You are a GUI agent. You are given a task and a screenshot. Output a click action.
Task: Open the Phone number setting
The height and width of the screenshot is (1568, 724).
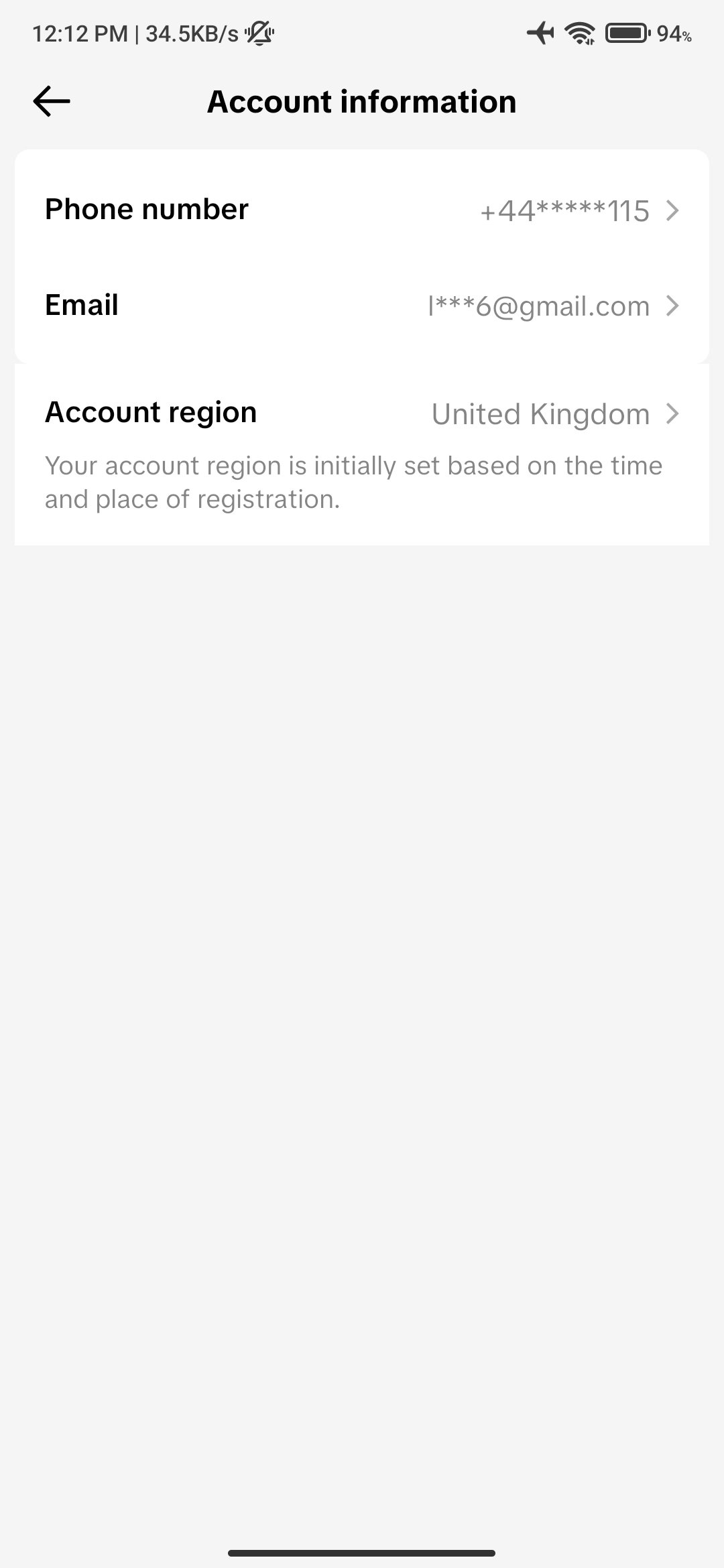tap(362, 210)
